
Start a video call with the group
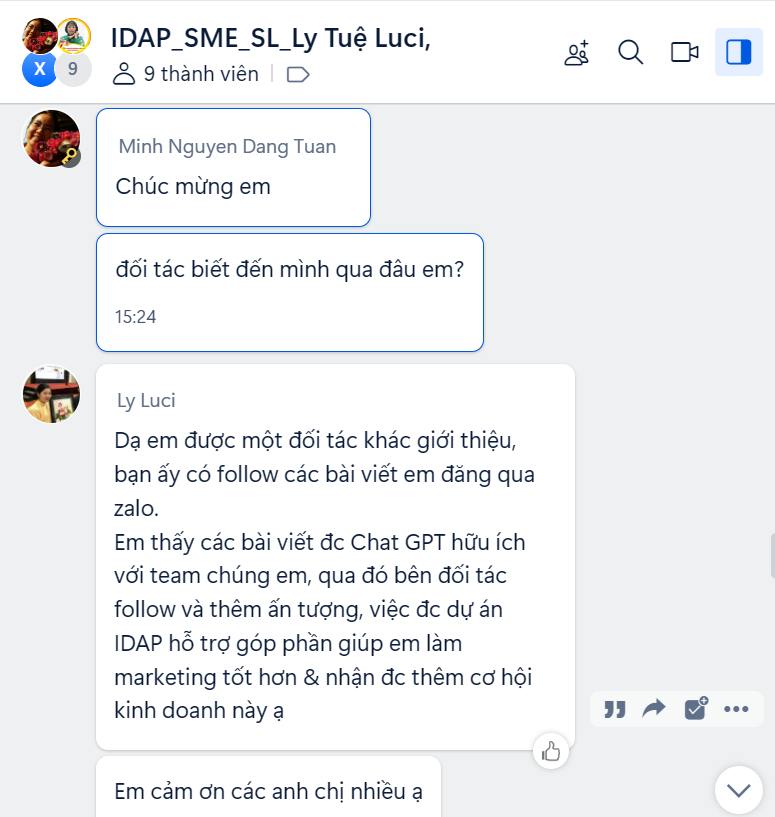click(684, 53)
